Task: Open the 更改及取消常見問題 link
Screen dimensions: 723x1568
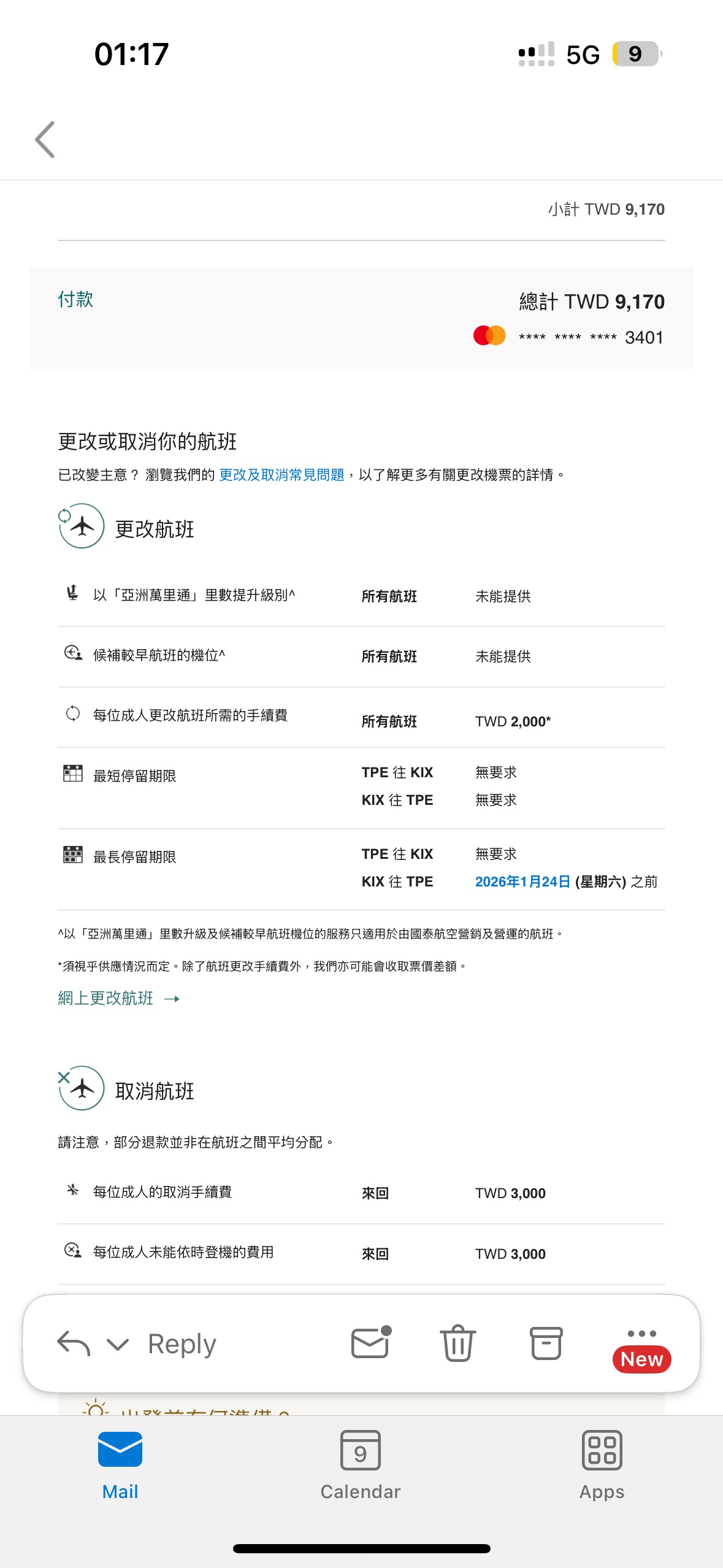Action: [281, 475]
